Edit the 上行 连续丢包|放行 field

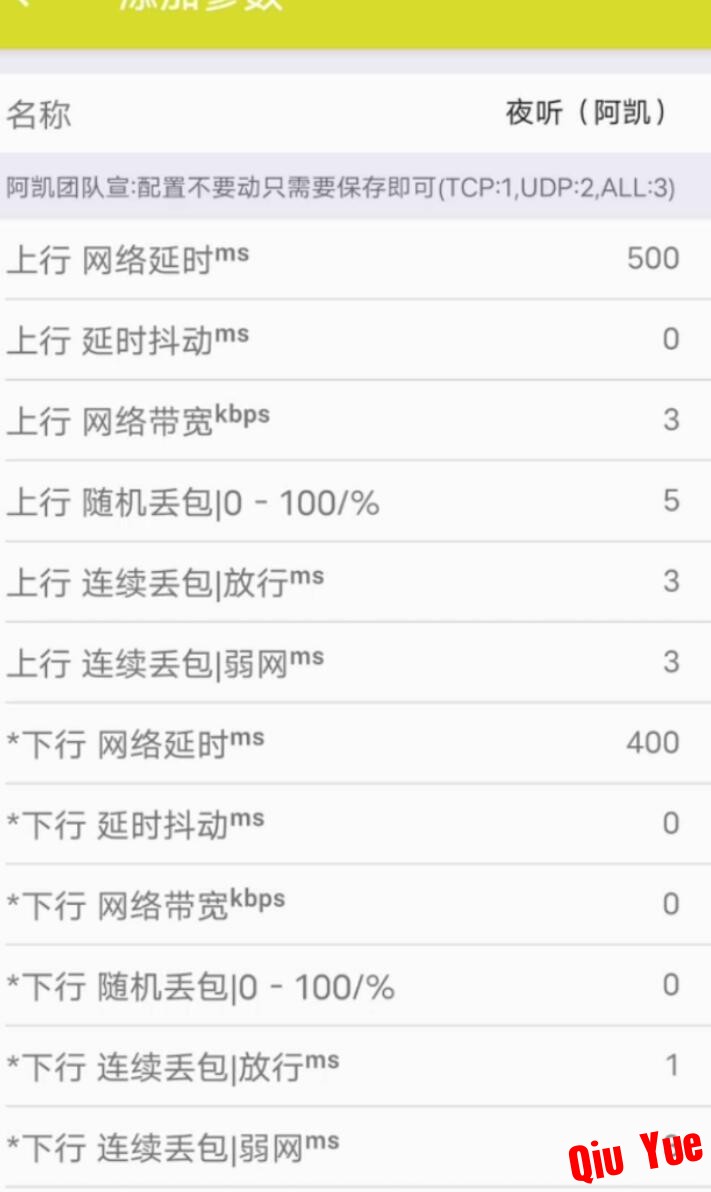355,582
